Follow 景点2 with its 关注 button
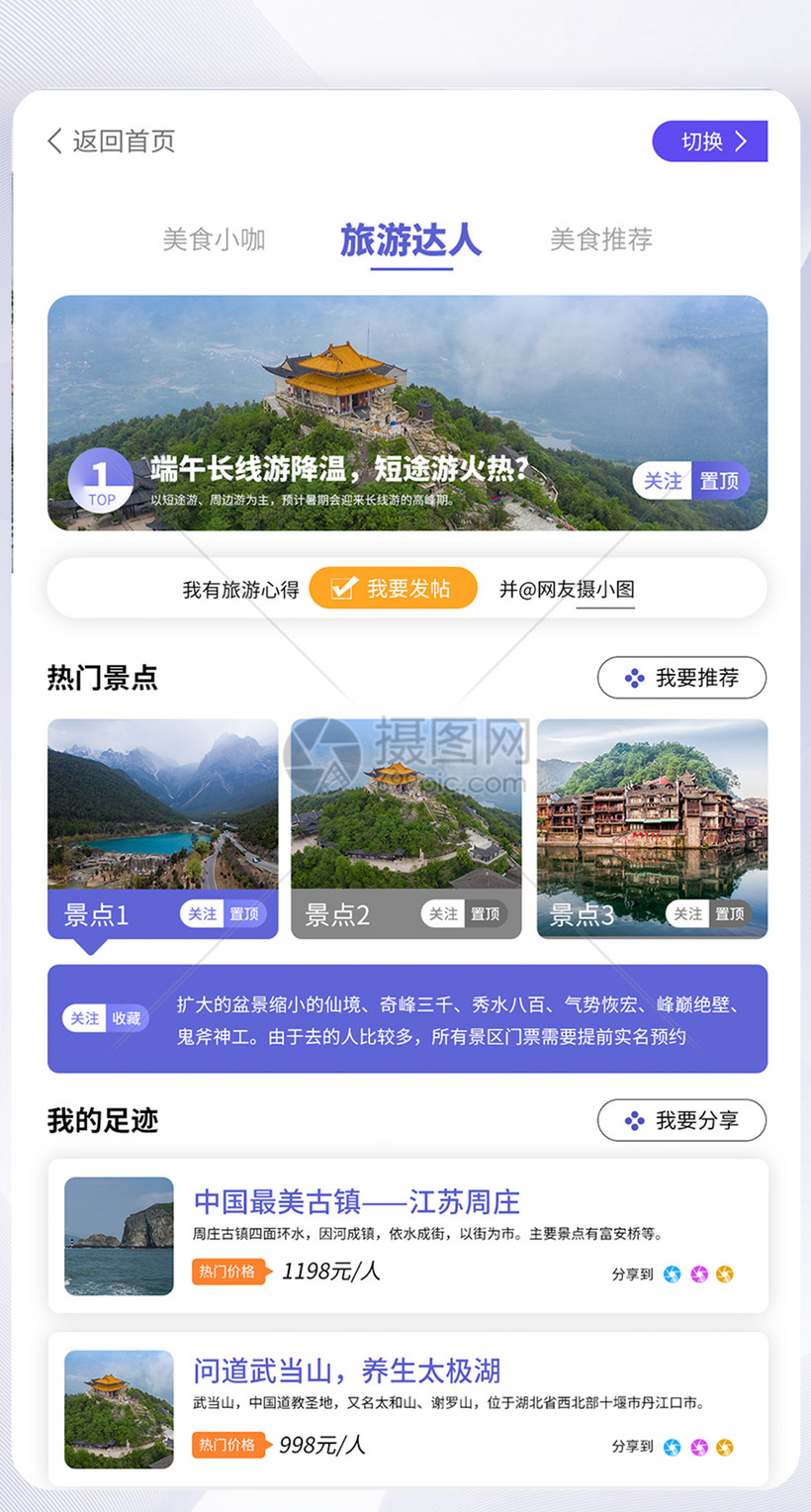811x1512 pixels. (x=443, y=914)
